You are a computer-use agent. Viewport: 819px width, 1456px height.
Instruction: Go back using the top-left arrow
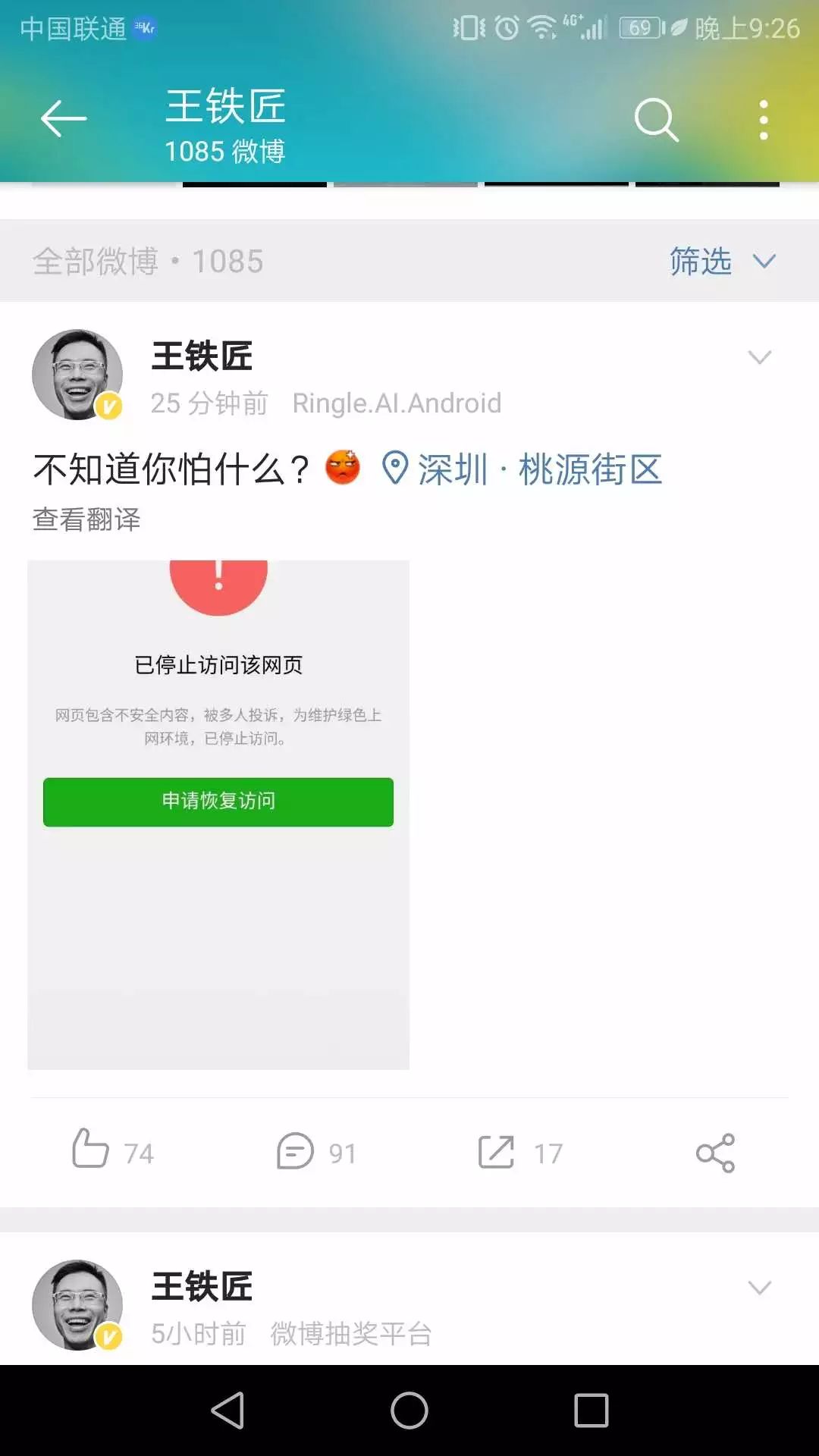pos(64,119)
